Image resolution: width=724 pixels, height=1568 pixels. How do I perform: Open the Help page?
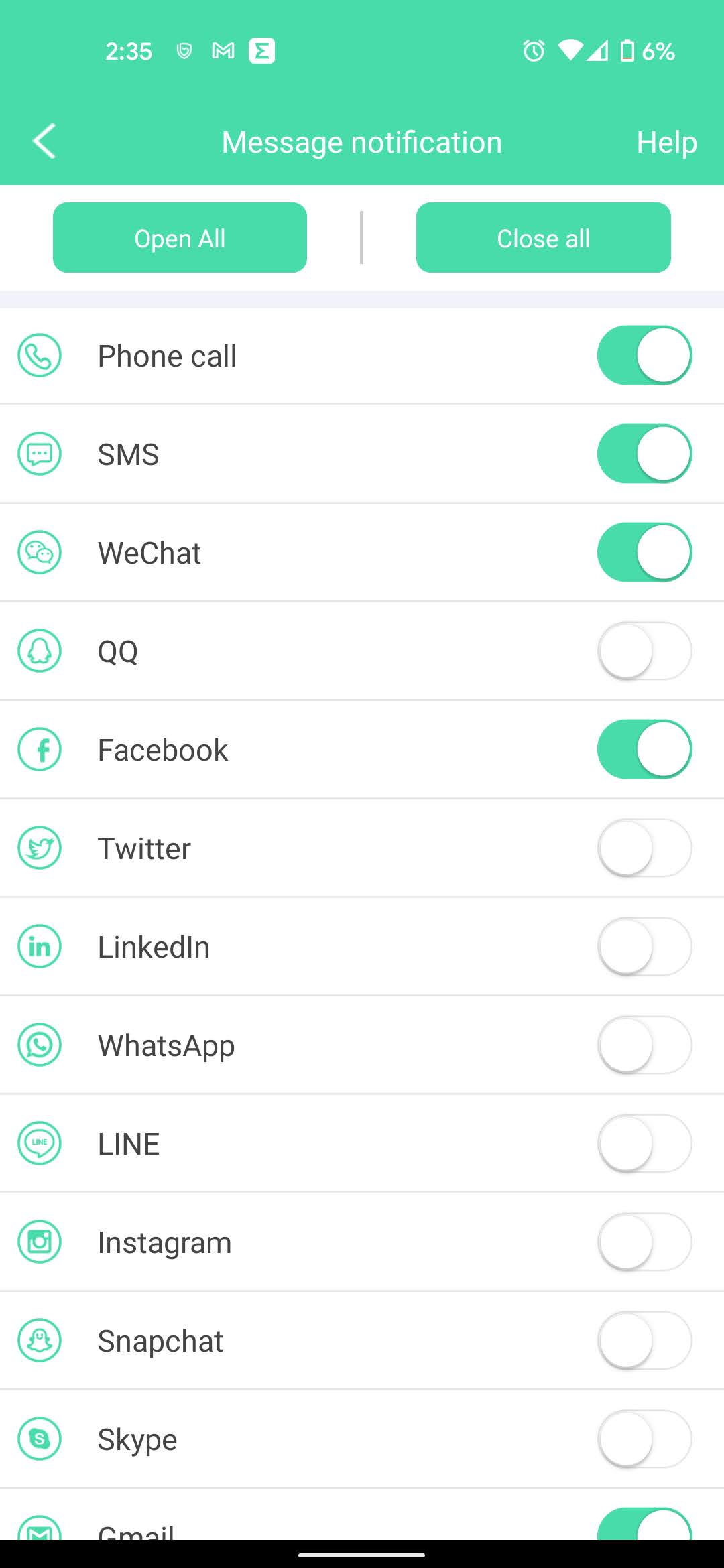pyautogui.click(x=666, y=142)
